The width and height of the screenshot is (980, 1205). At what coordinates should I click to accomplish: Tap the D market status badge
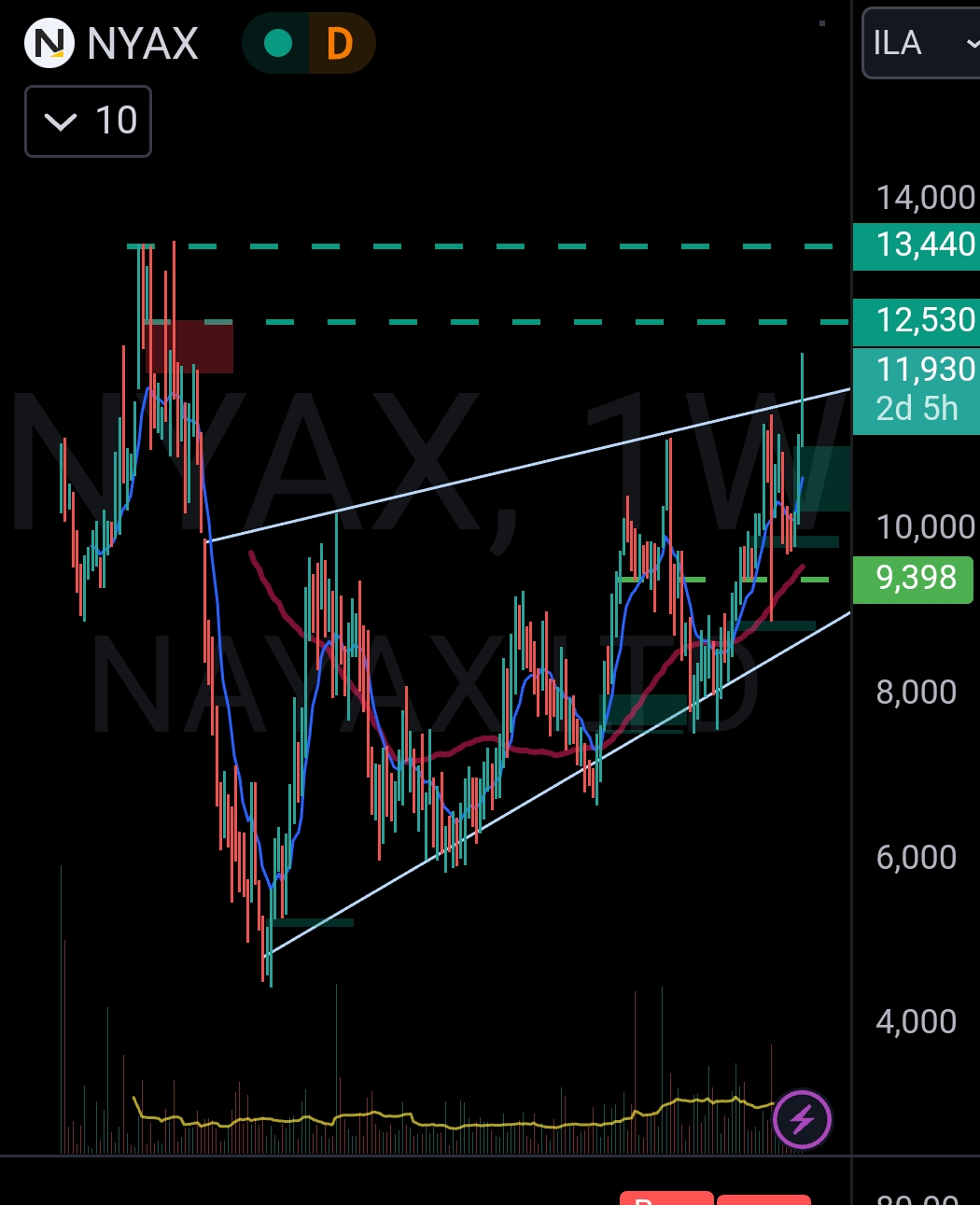tap(340, 43)
